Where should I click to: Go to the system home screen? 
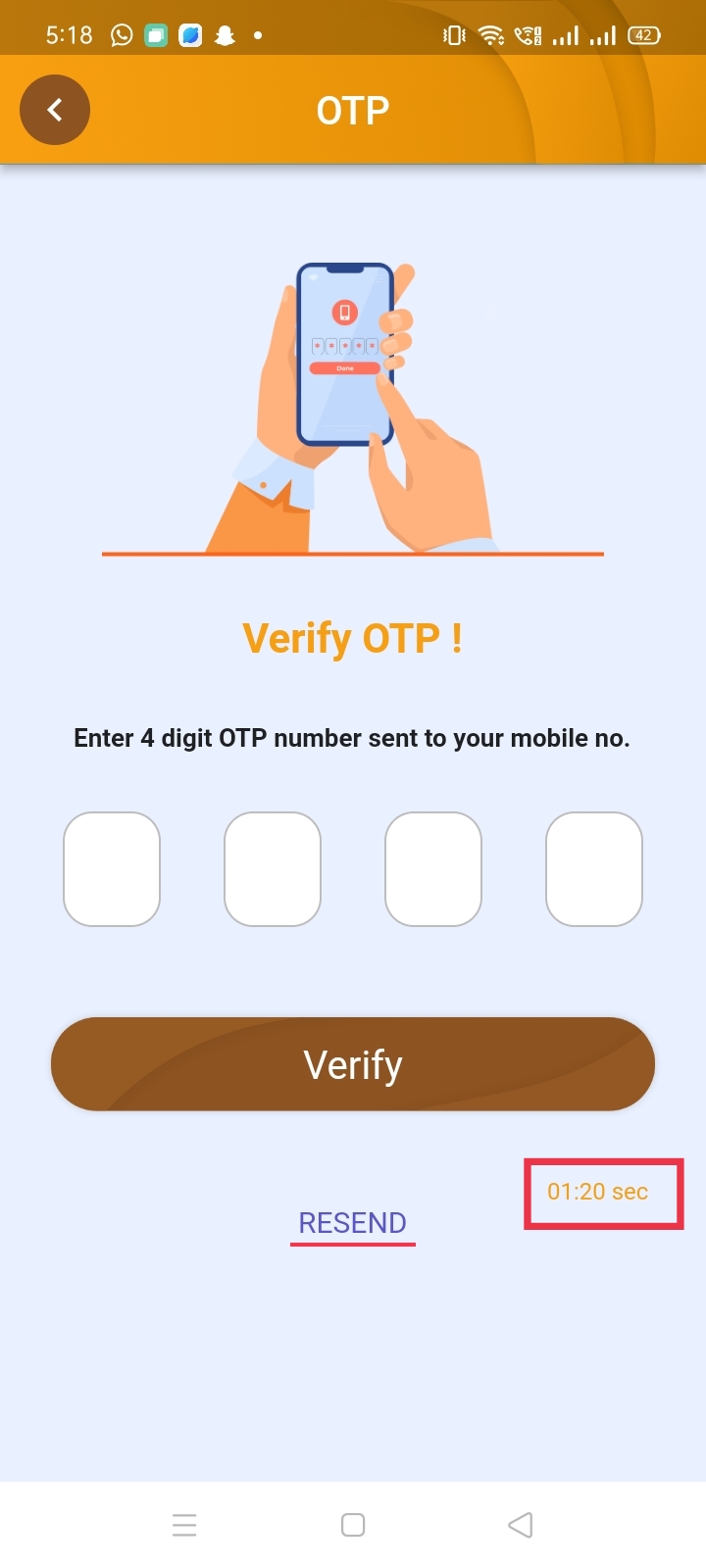pos(353,1525)
